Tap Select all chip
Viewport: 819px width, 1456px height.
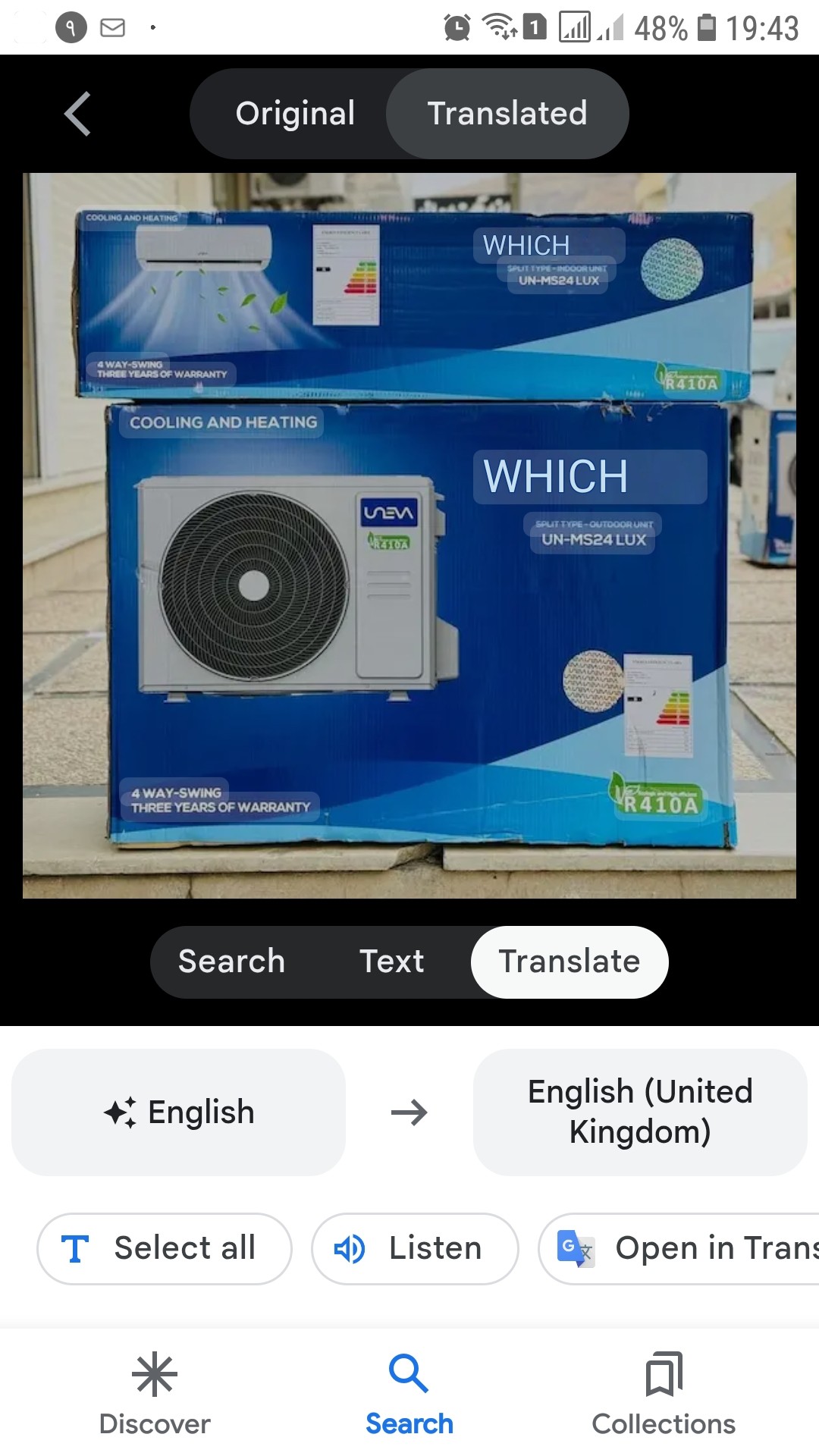pos(165,1248)
